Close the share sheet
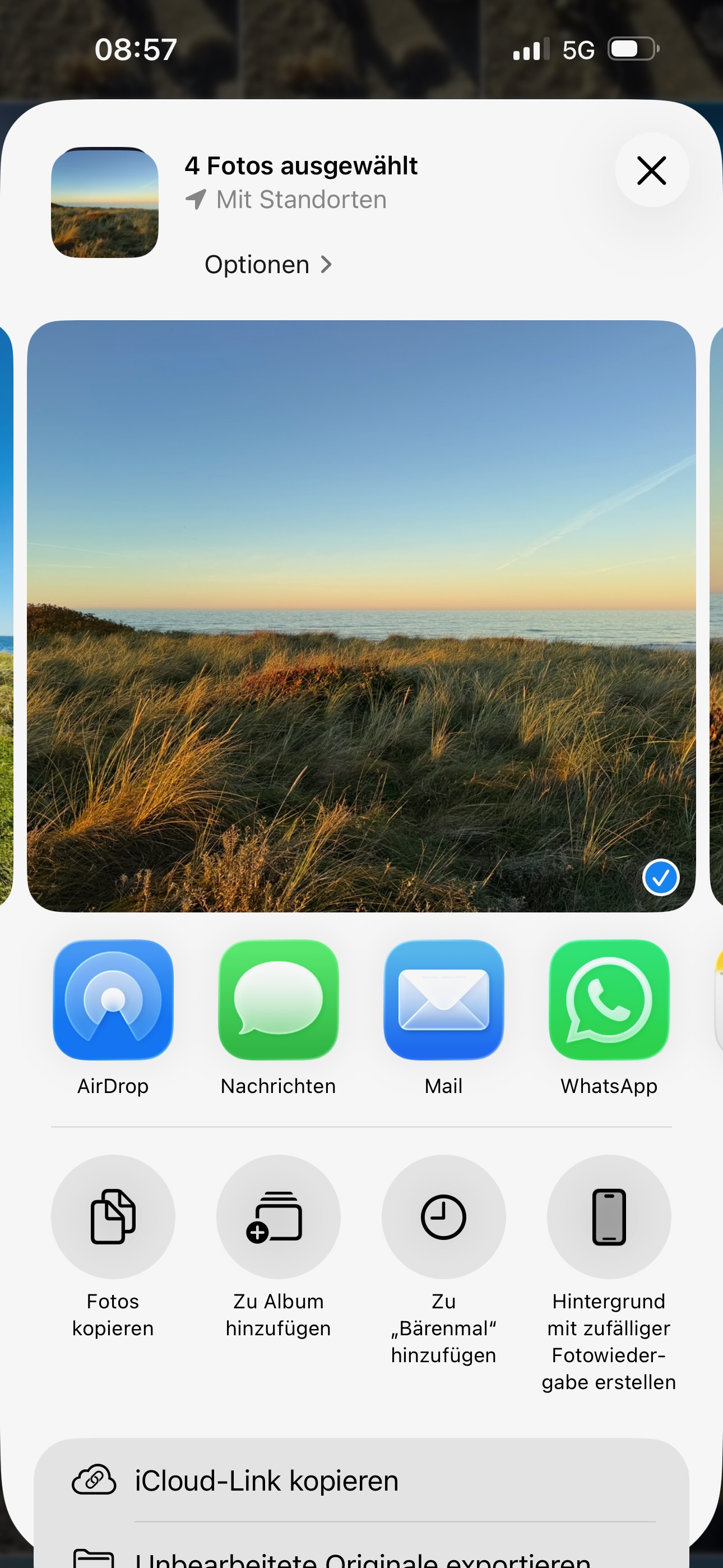 [652, 170]
